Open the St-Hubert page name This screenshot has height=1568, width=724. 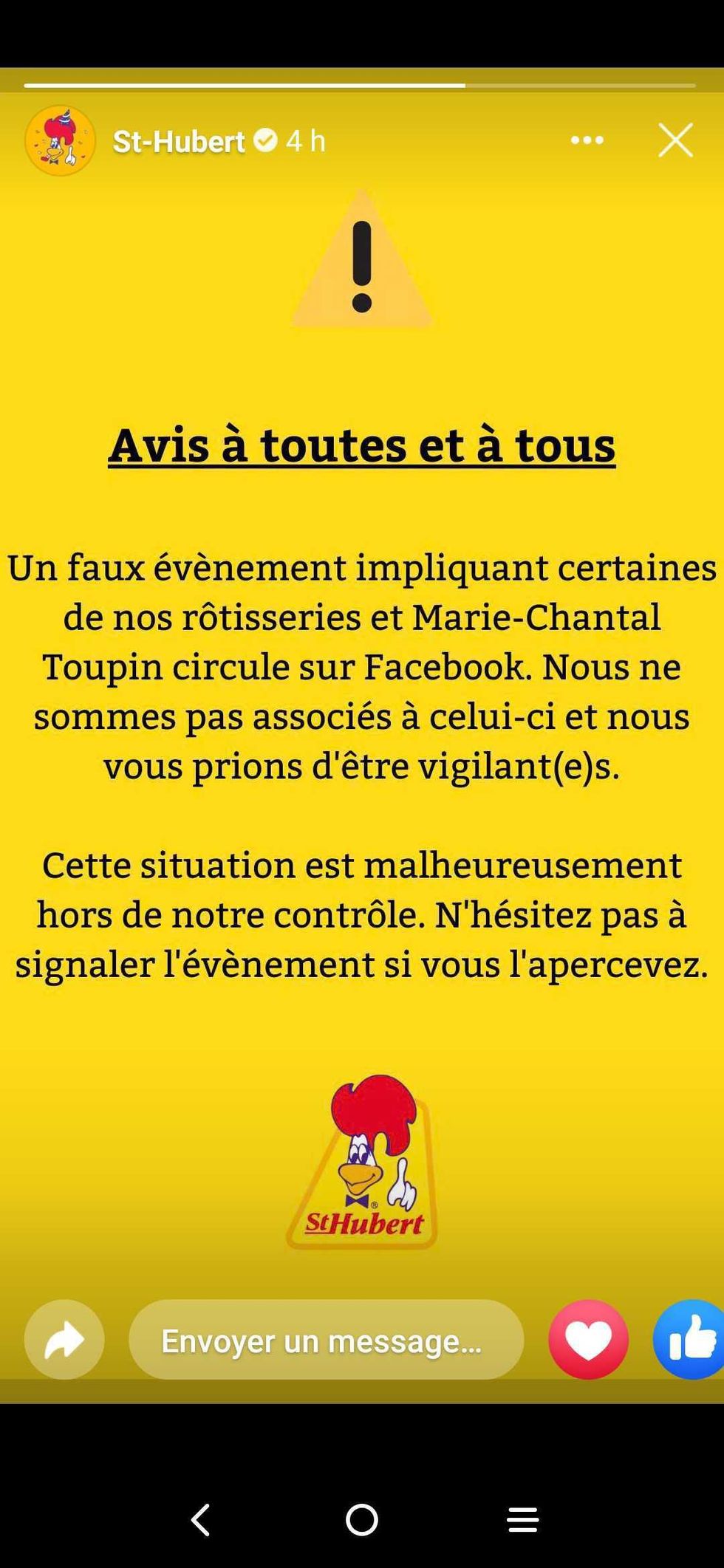coord(178,141)
